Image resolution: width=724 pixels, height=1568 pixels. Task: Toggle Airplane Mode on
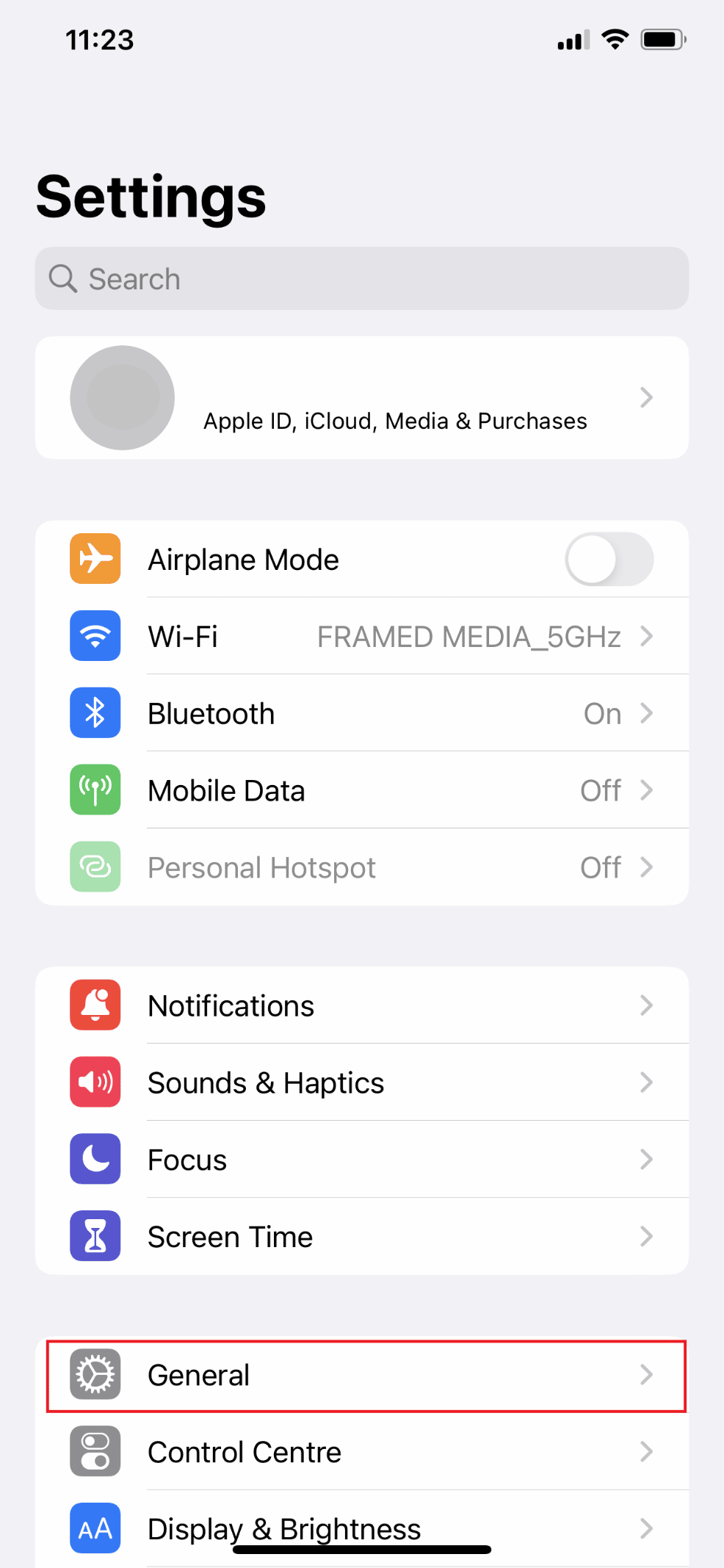pos(609,559)
